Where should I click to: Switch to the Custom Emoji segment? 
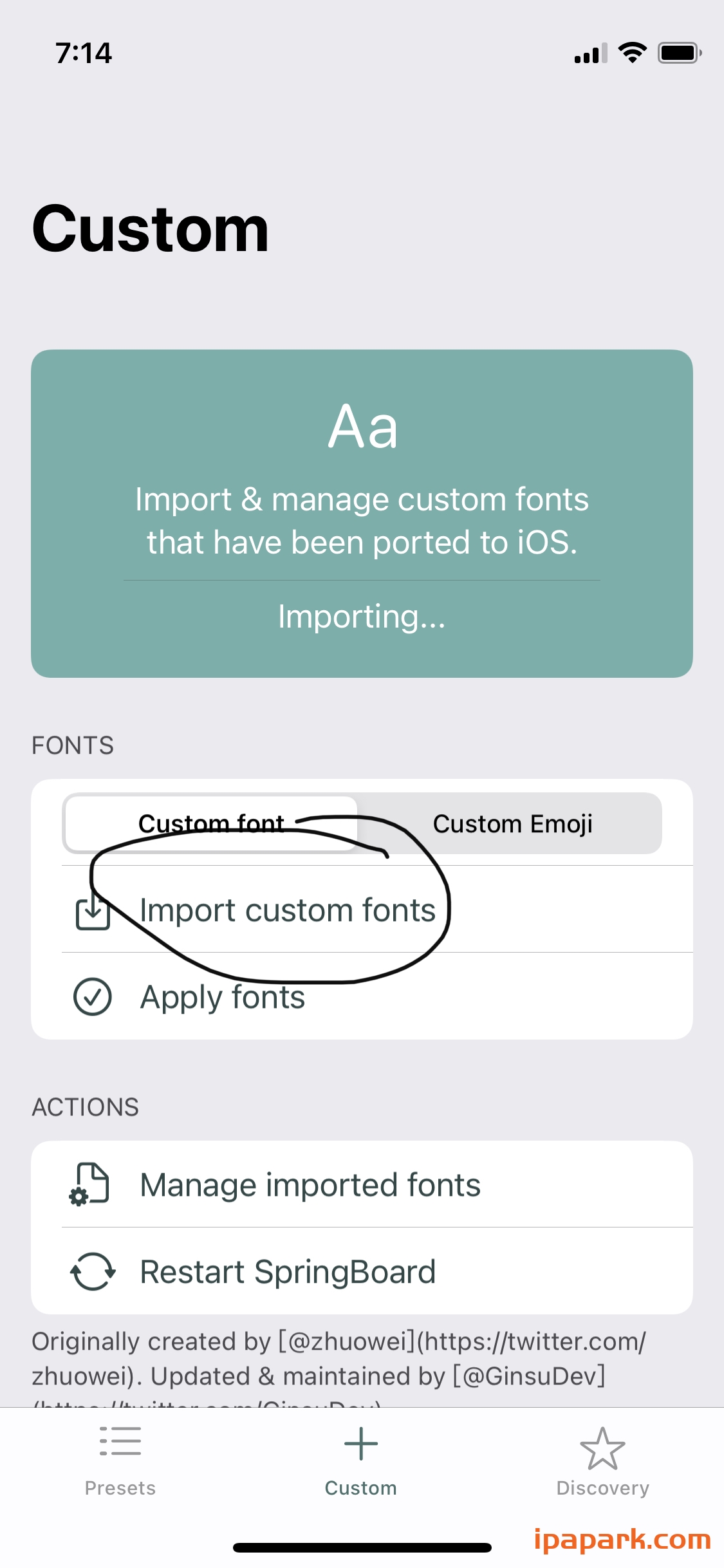click(512, 823)
